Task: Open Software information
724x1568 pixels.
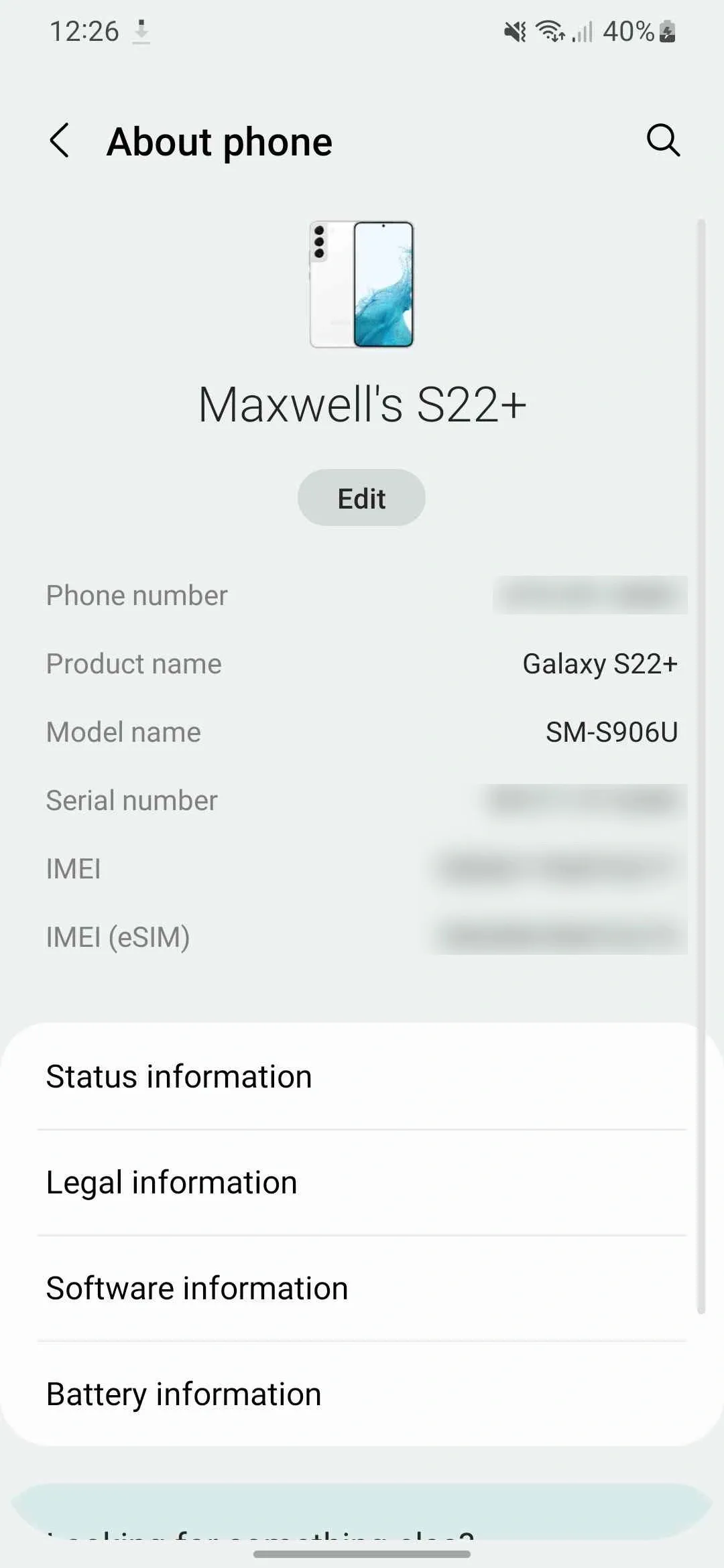Action: 362,1289
